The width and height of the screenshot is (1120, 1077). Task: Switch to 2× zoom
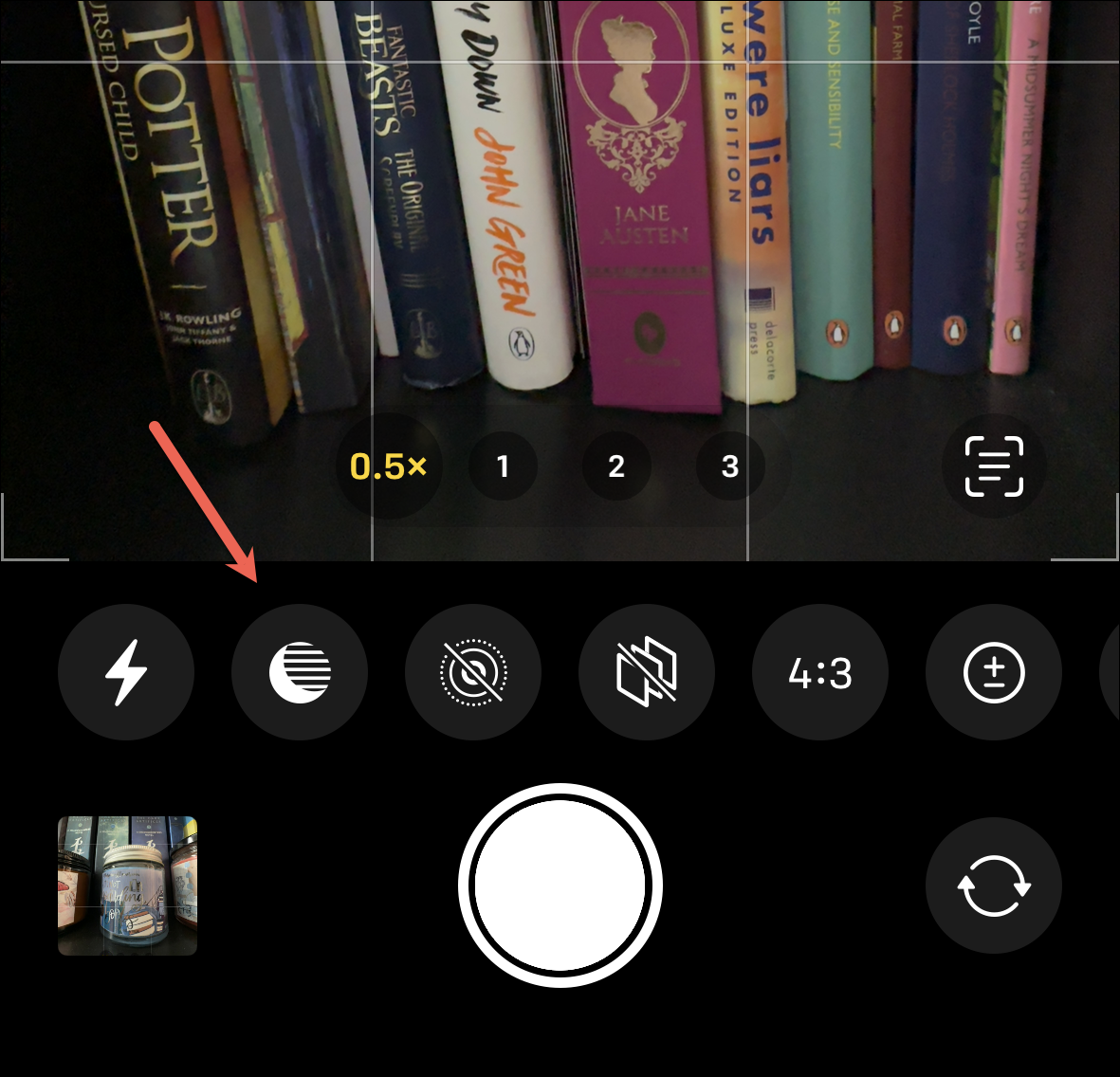tap(616, 465)
